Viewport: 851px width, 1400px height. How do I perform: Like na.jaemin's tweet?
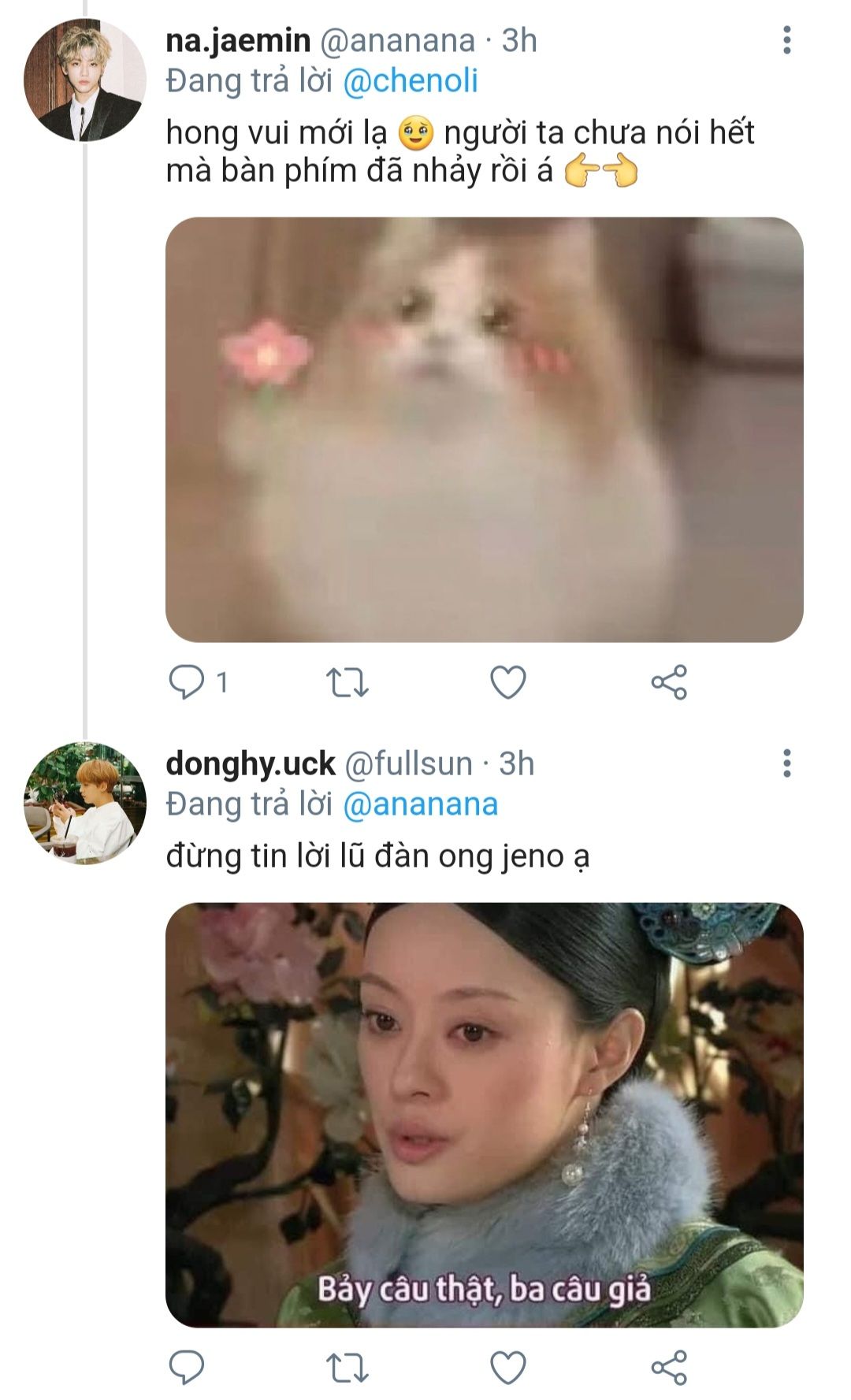click(508, 682)
